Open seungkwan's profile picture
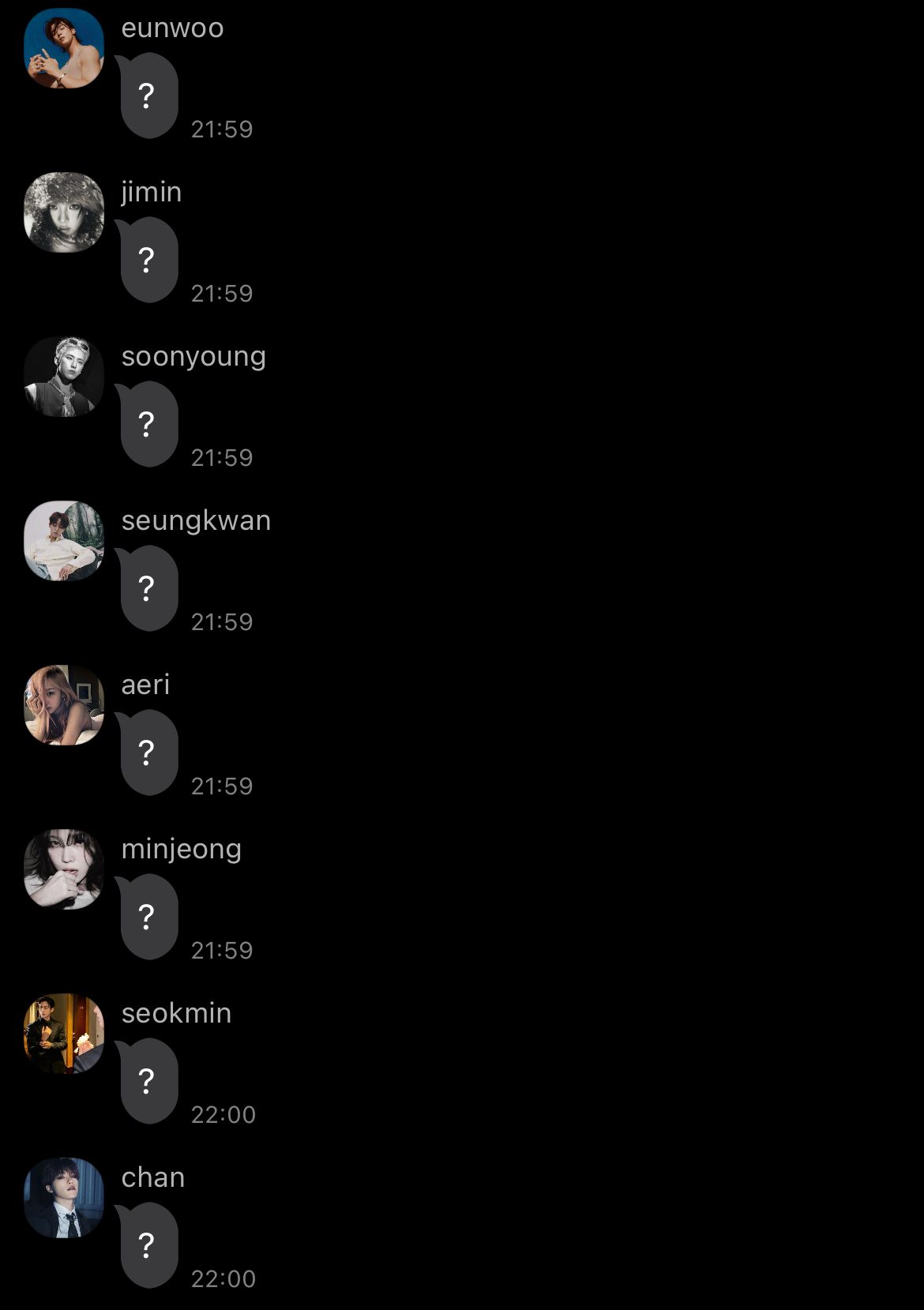924x1310 pixels. click(64, 541)
